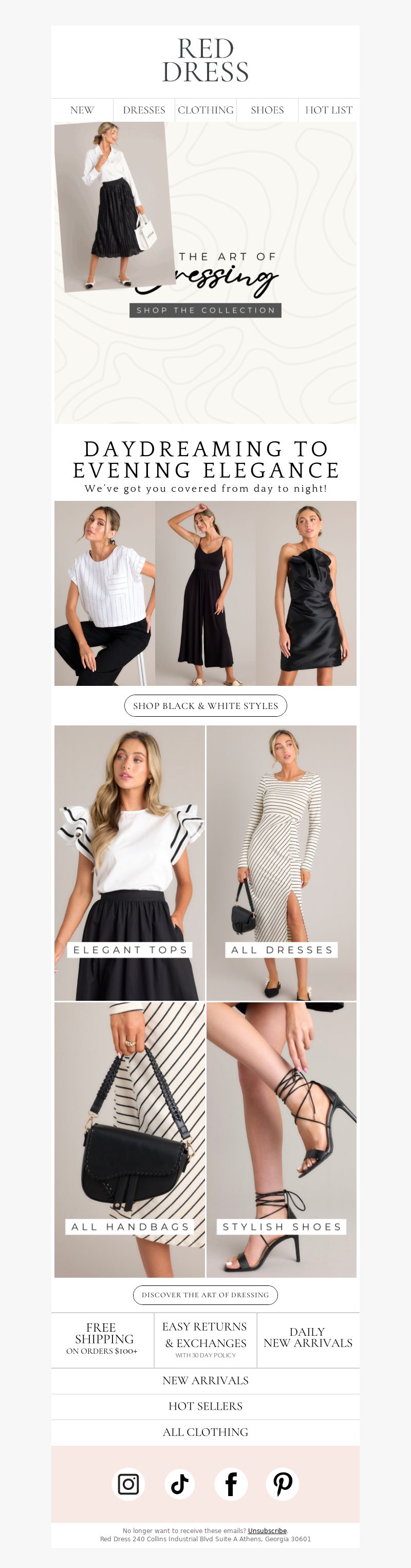Visit Red Dress on Pinterest

283,1484
